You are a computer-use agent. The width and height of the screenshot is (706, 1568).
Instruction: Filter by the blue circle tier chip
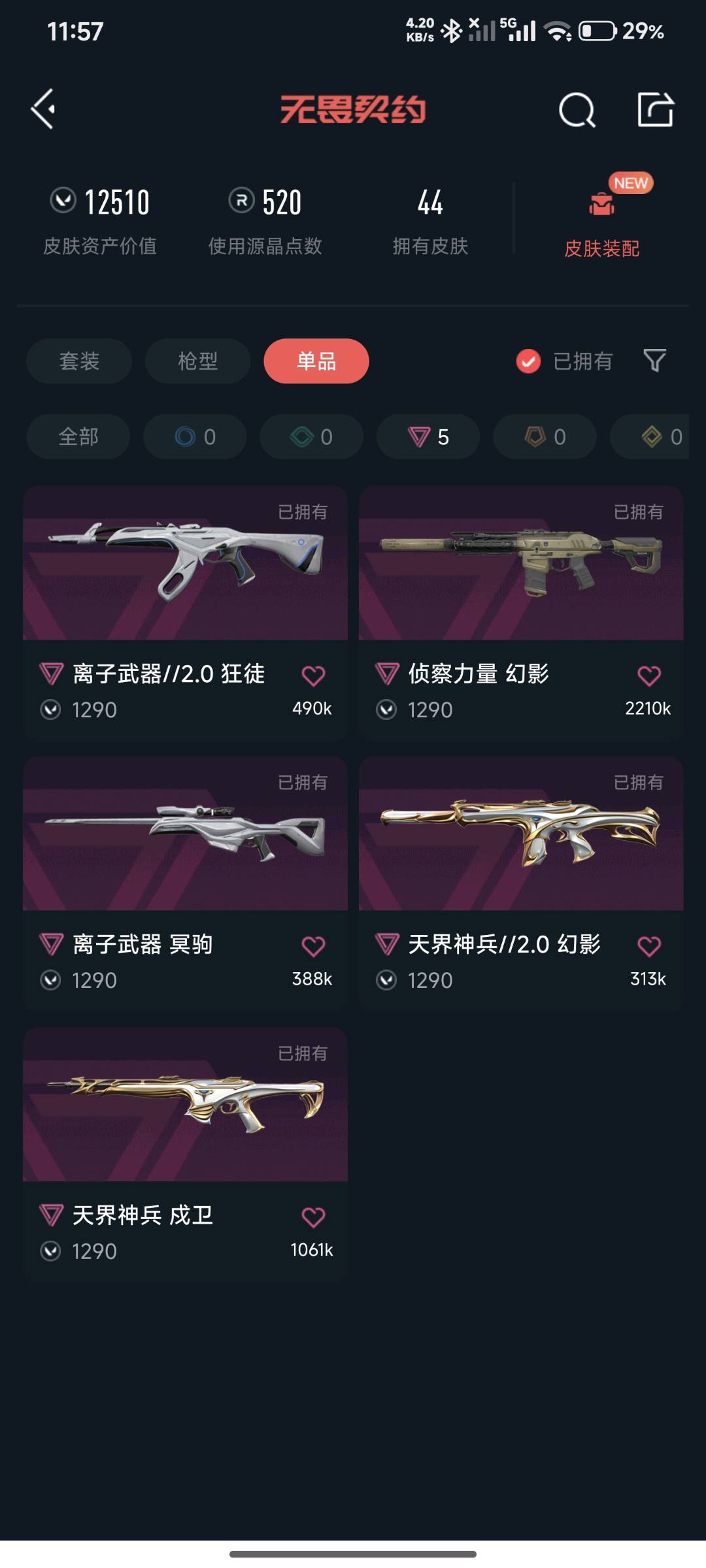point(195,436)
